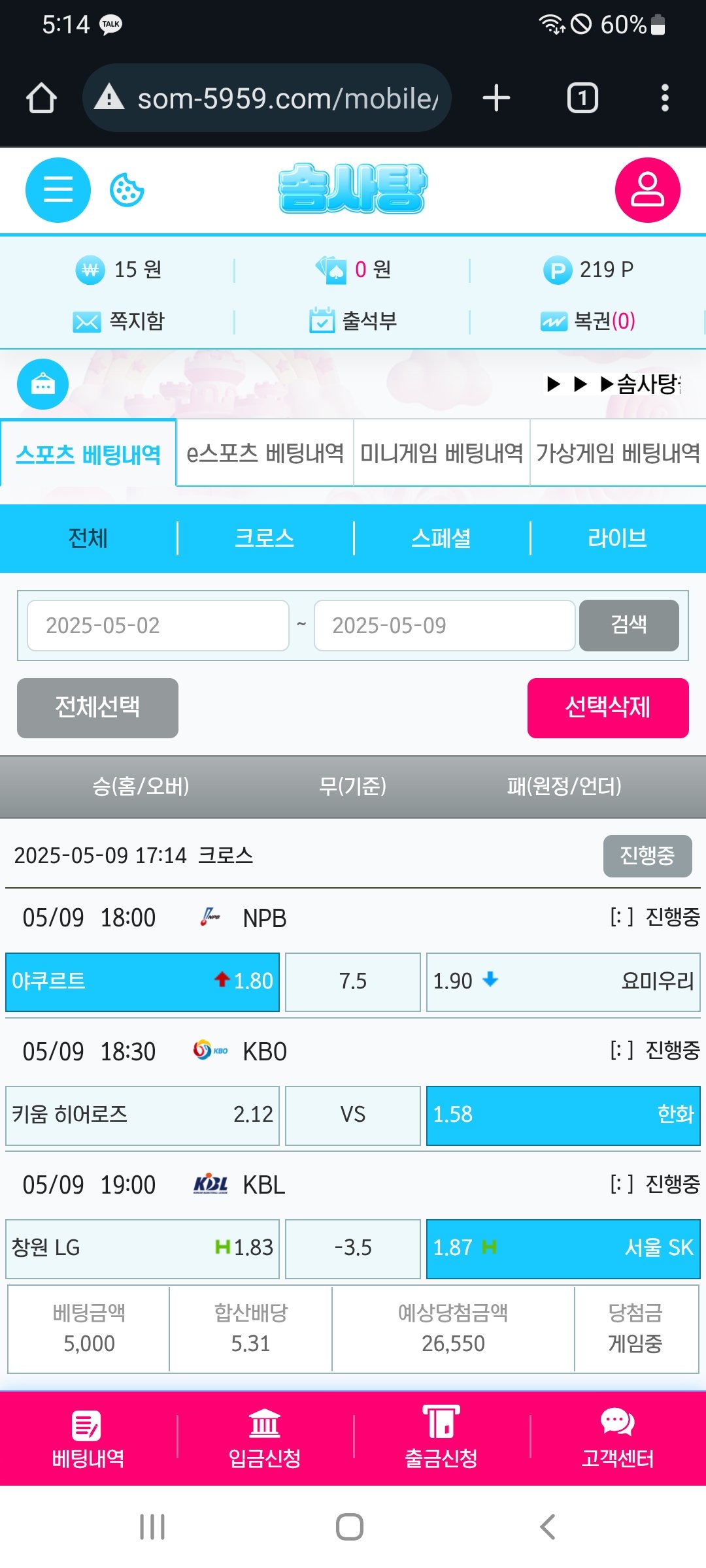The image size is (706, 1568).
Task: Switch to e스포츠 베팅내역 tab
Action: 265,453
